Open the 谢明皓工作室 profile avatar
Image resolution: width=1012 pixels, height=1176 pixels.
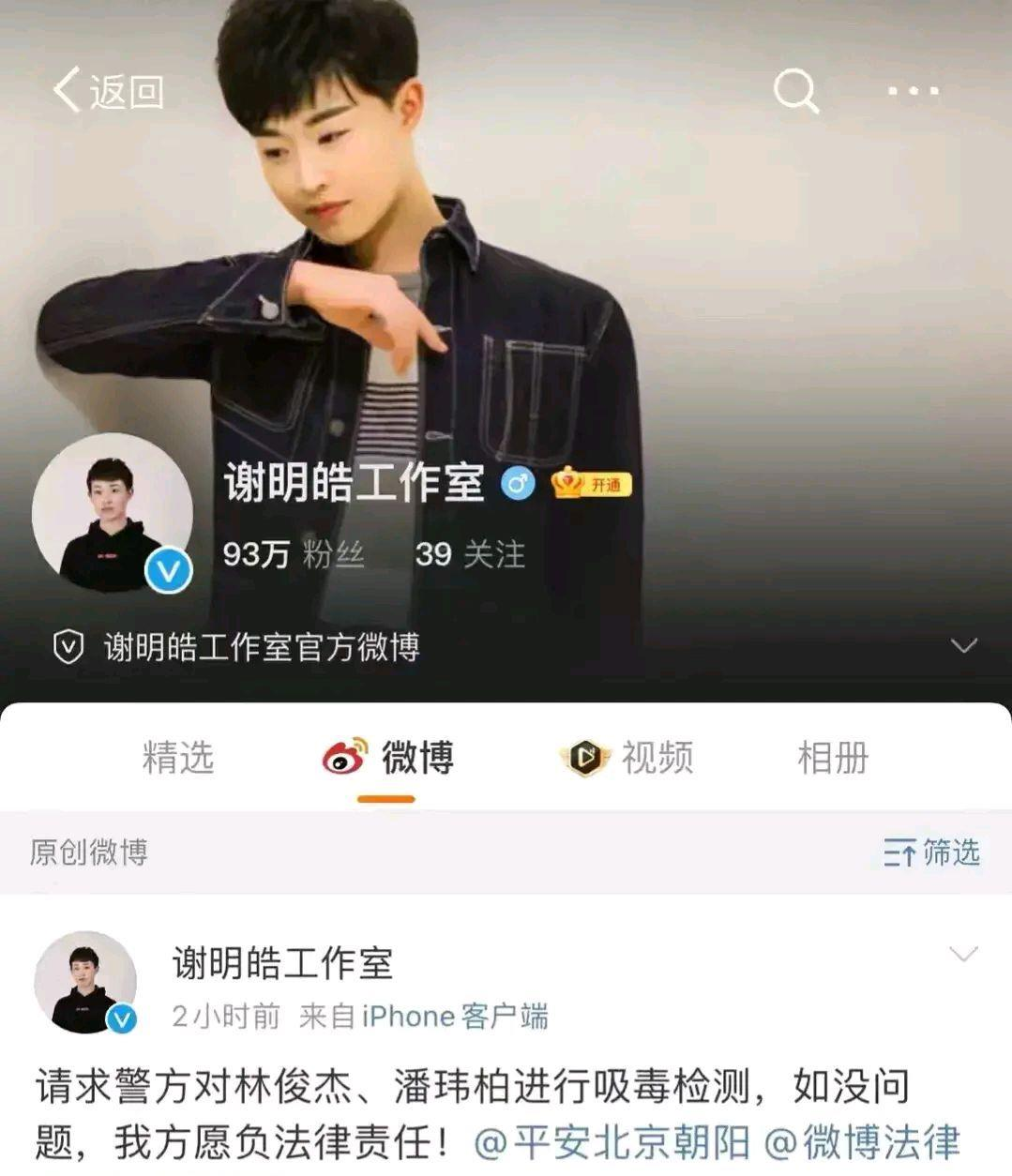pos(112,514)
